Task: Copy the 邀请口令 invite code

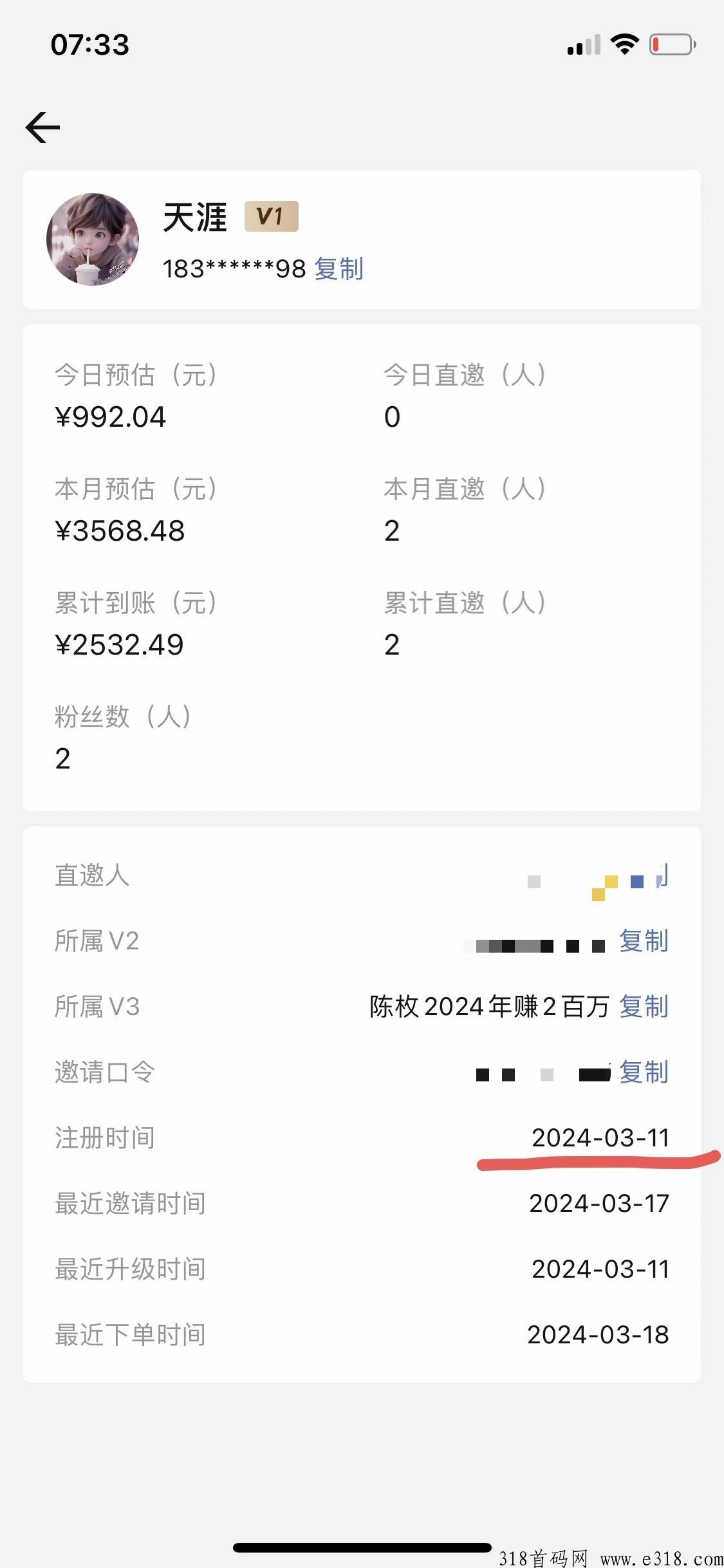Action: tap(644, 1072)
